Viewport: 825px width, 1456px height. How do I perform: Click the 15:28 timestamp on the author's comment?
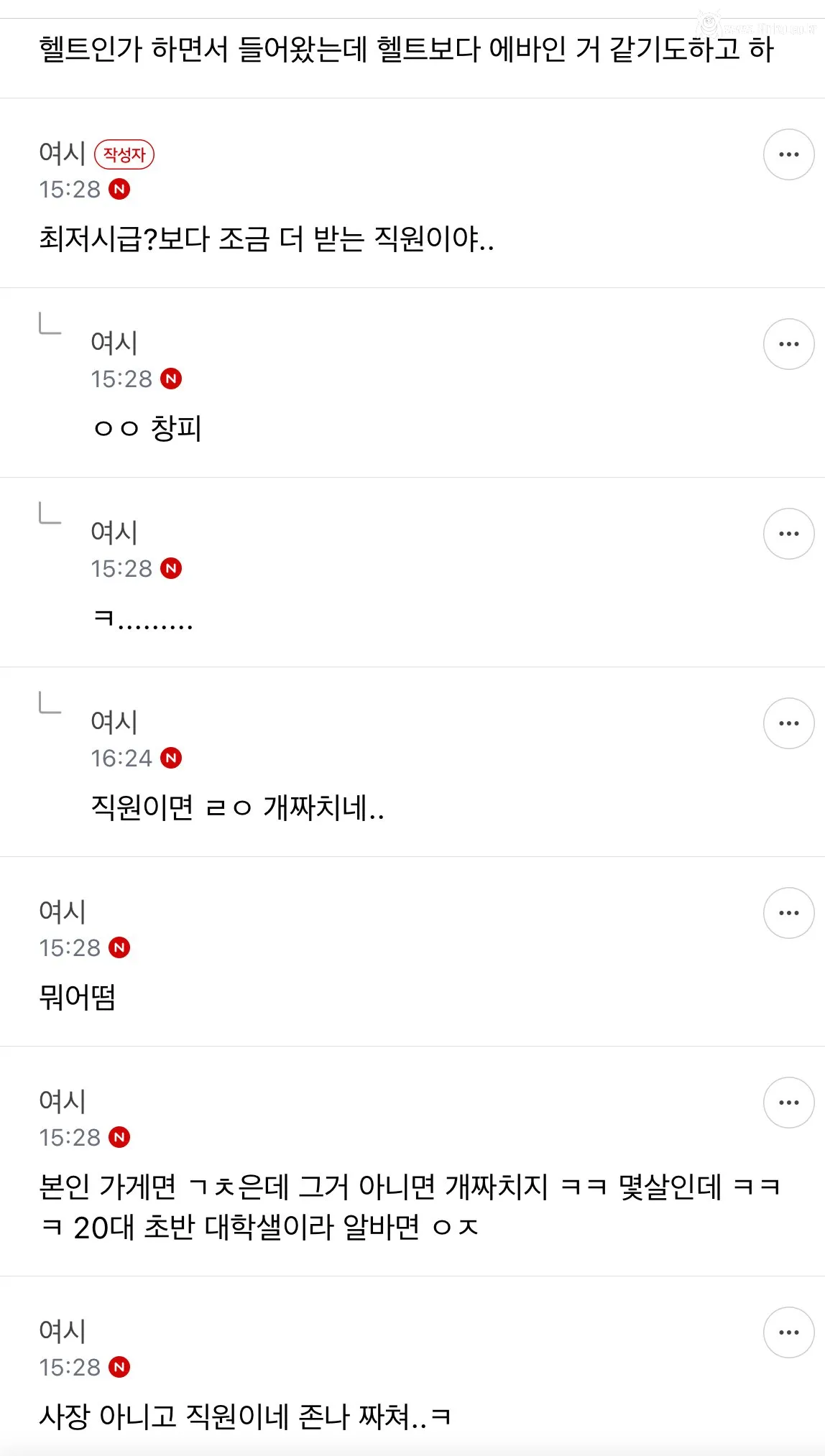pos(70,188)
